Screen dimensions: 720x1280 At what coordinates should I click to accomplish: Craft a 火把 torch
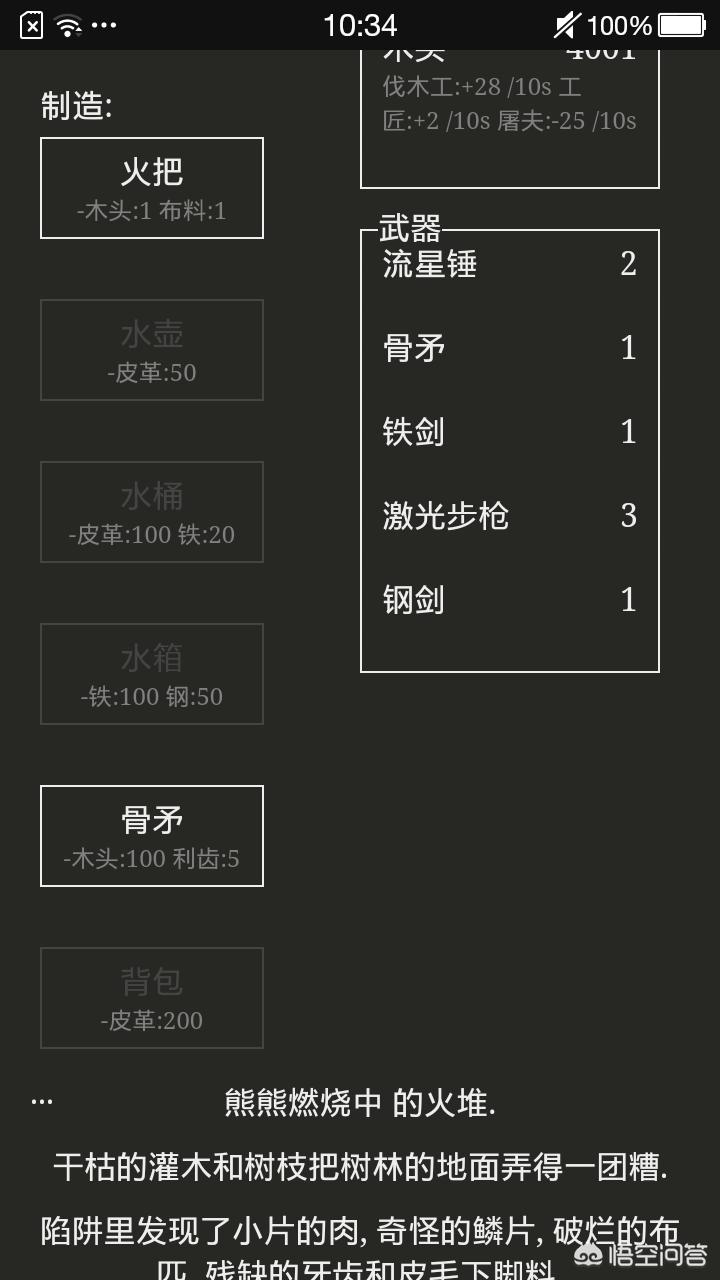(x=152, y=188)
